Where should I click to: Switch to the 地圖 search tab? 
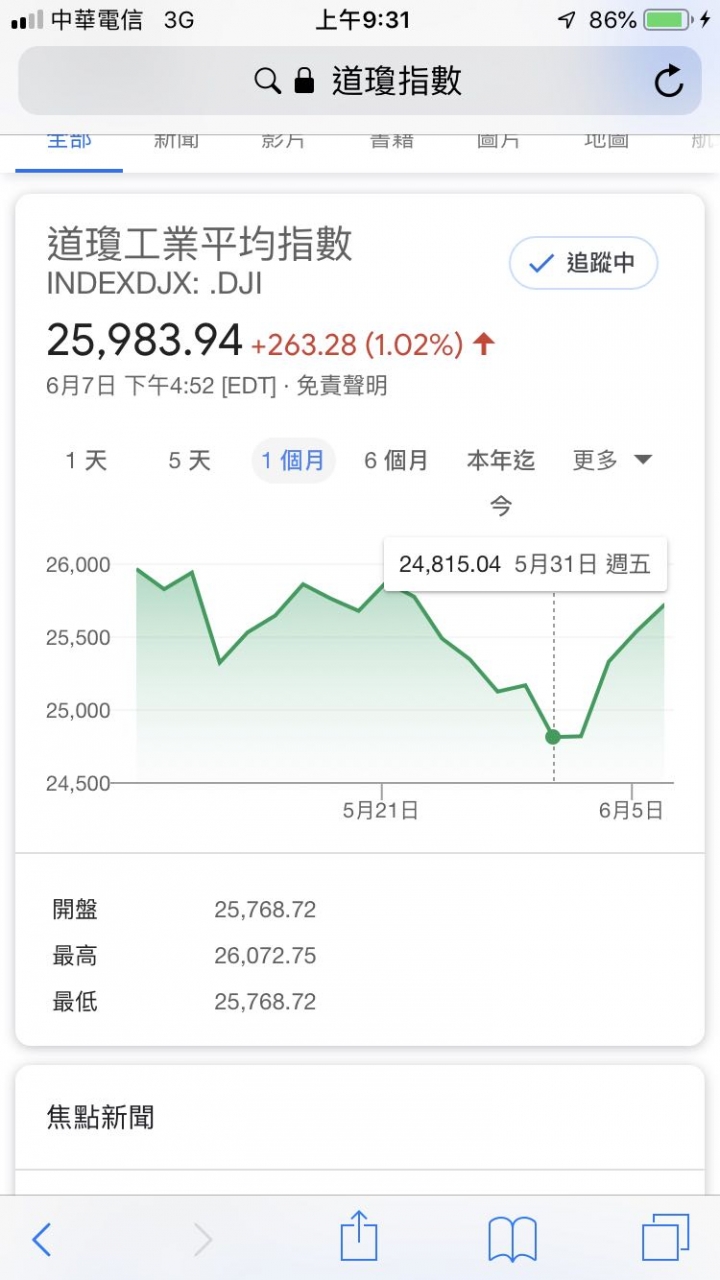click(606, 143)
